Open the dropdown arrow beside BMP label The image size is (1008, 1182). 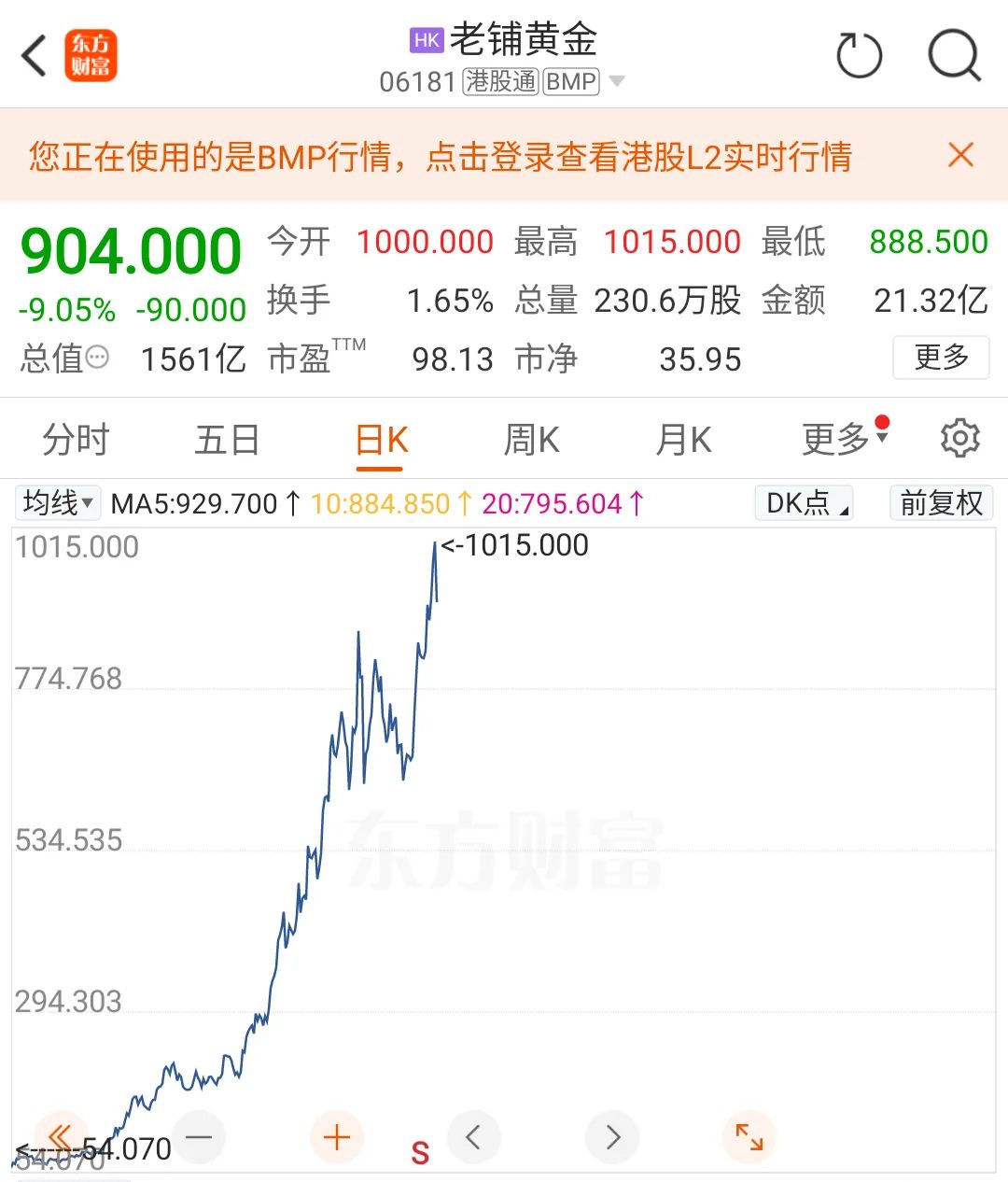click(x=616, y=82)
